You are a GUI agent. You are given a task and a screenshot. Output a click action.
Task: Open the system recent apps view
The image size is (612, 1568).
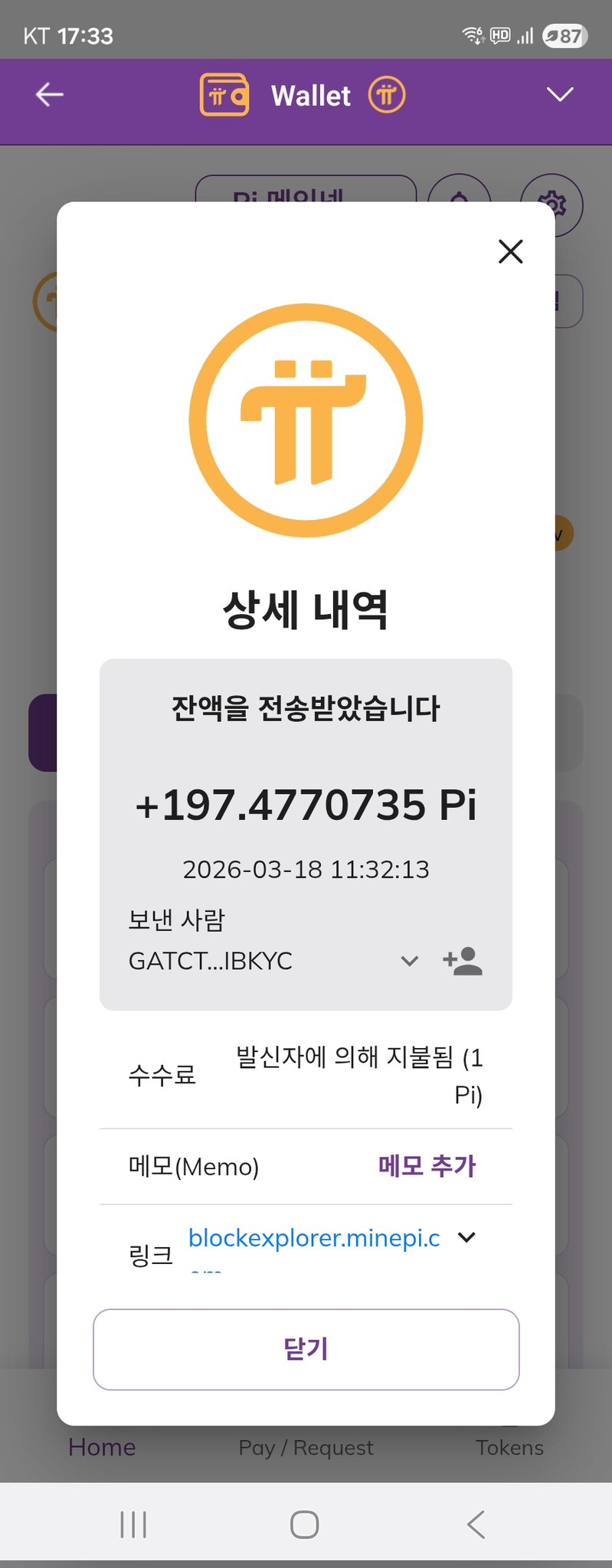tap(133, 1524)
